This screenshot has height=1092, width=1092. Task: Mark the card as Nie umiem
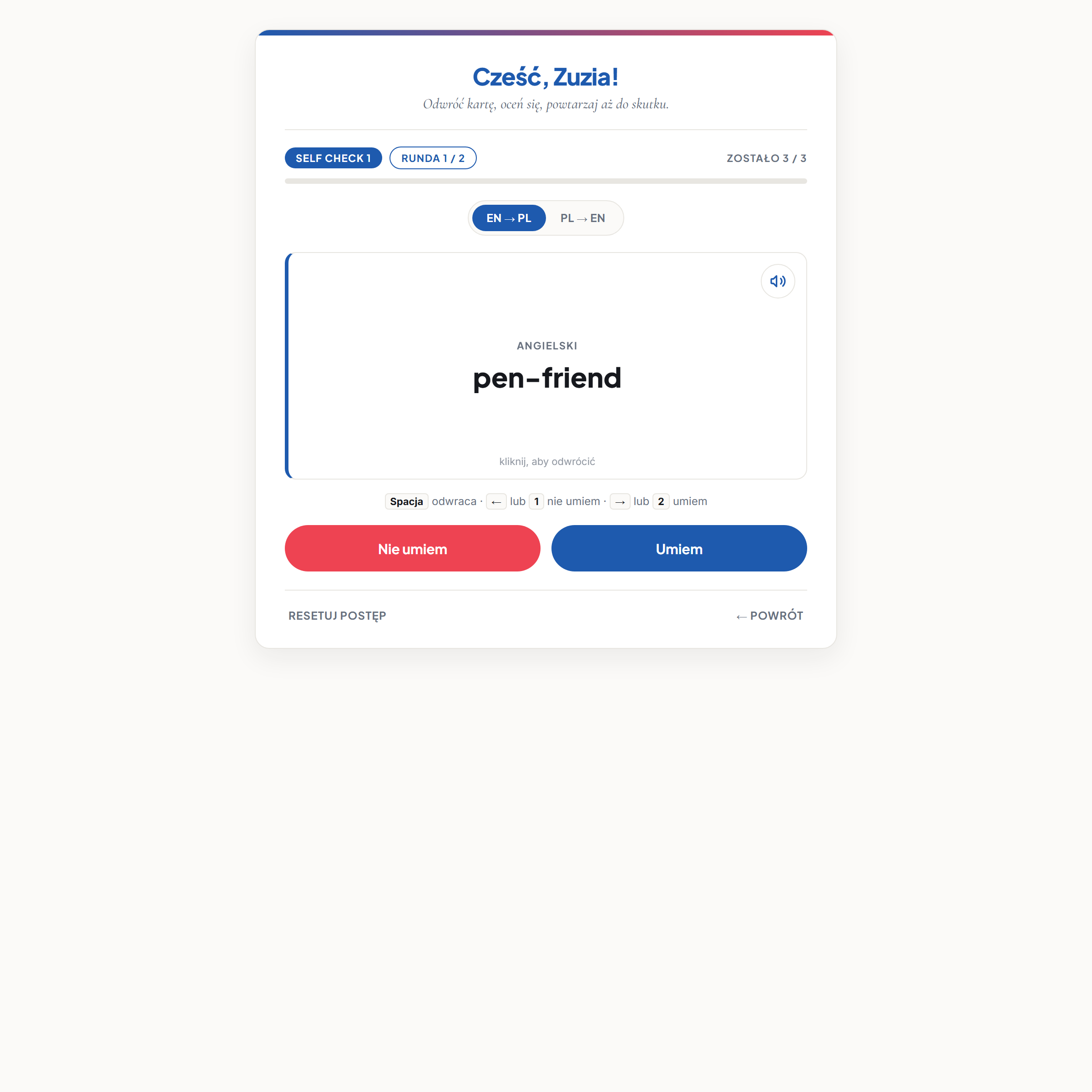click(413, 548)
